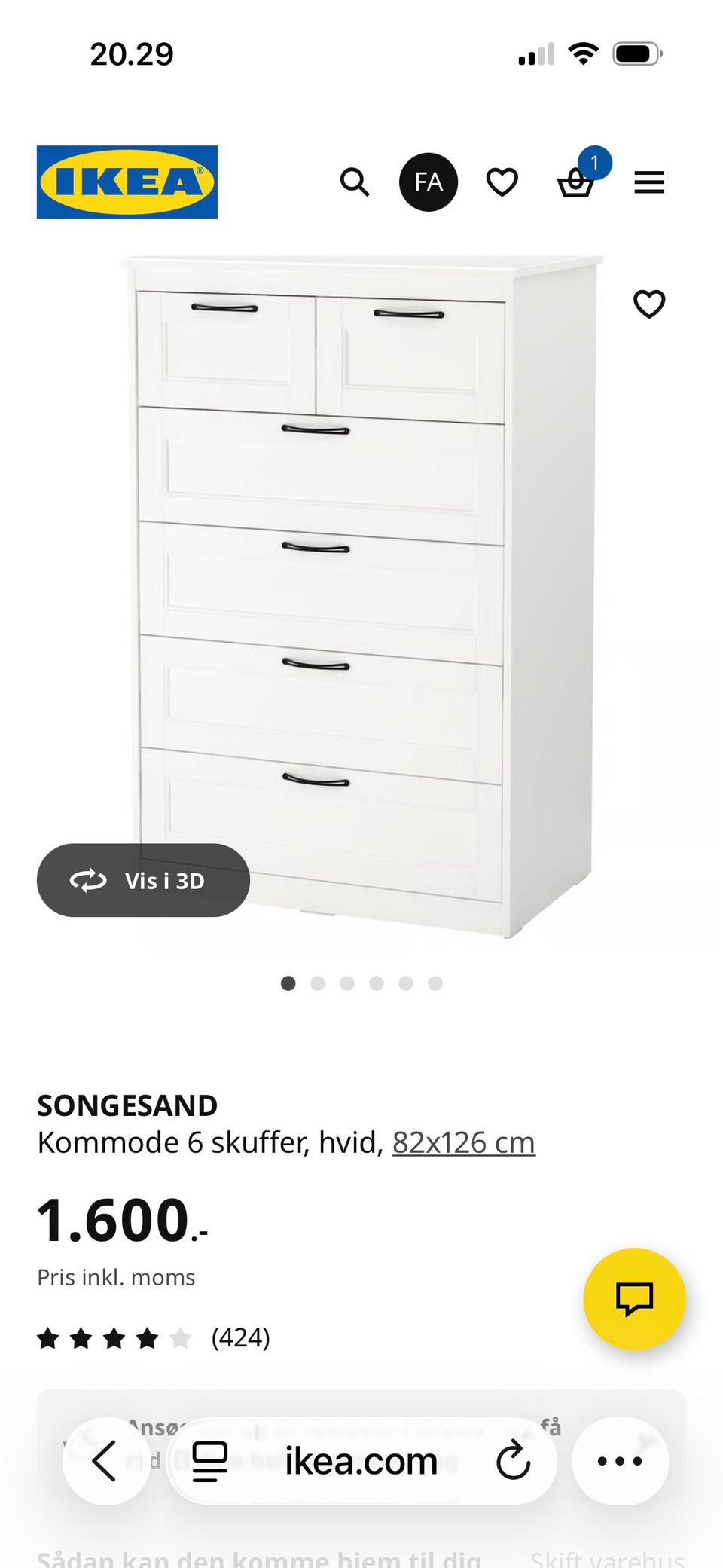Image resolution: width=723 pixels, height=1568 pixels.
Task: Open the IKEA search magnifier
Action: point(354,182)
